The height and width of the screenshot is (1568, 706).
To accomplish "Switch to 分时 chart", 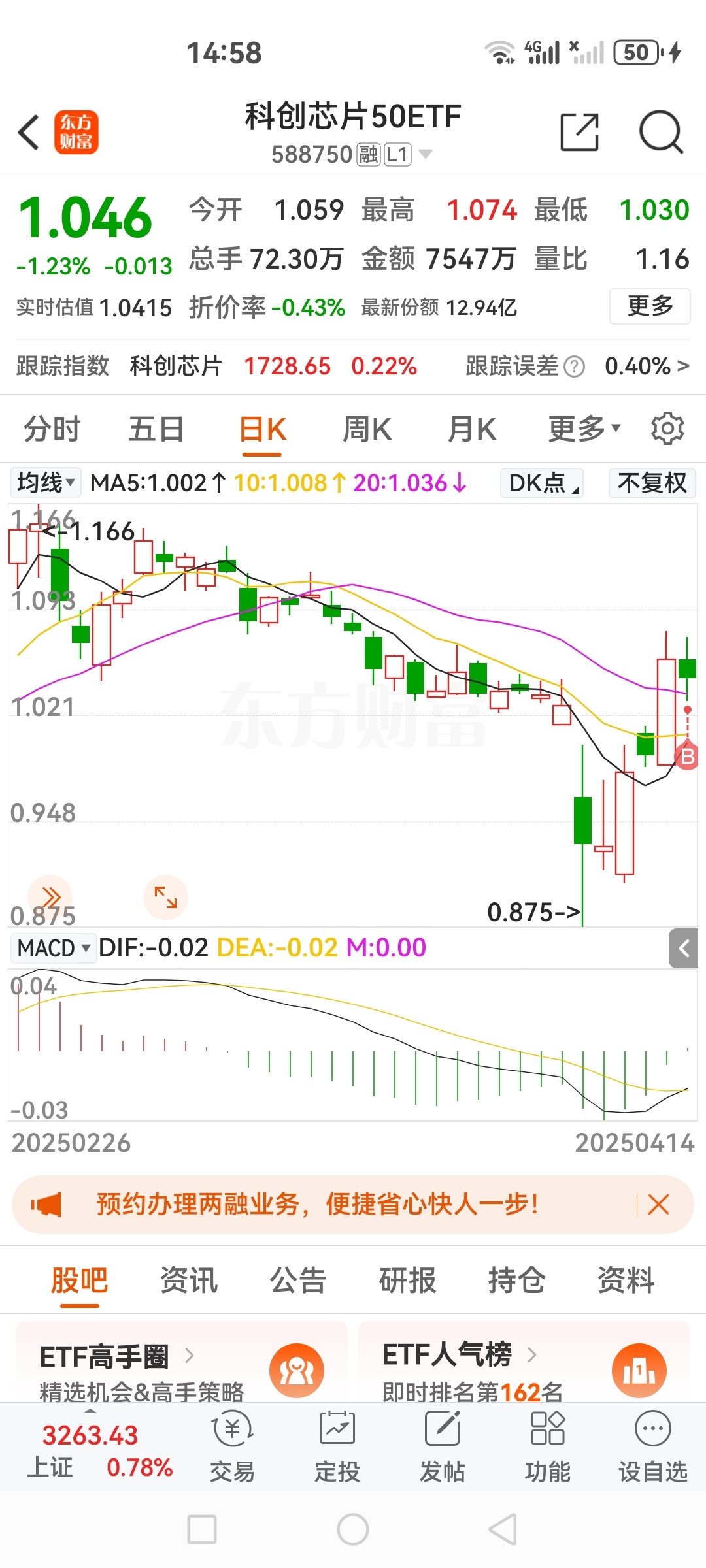I will [x=52, y=430].
